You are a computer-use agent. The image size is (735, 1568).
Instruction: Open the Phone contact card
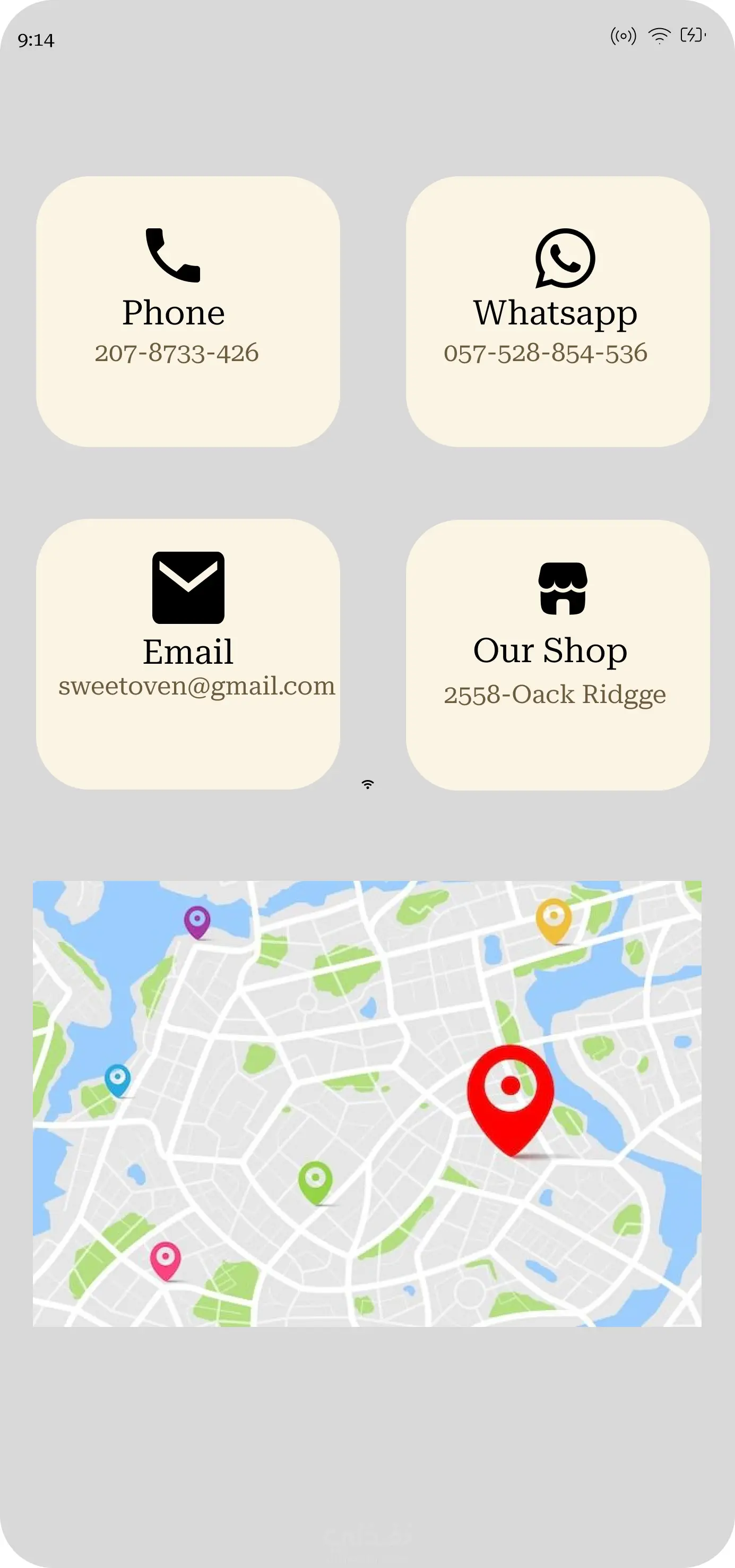[187, 312]
